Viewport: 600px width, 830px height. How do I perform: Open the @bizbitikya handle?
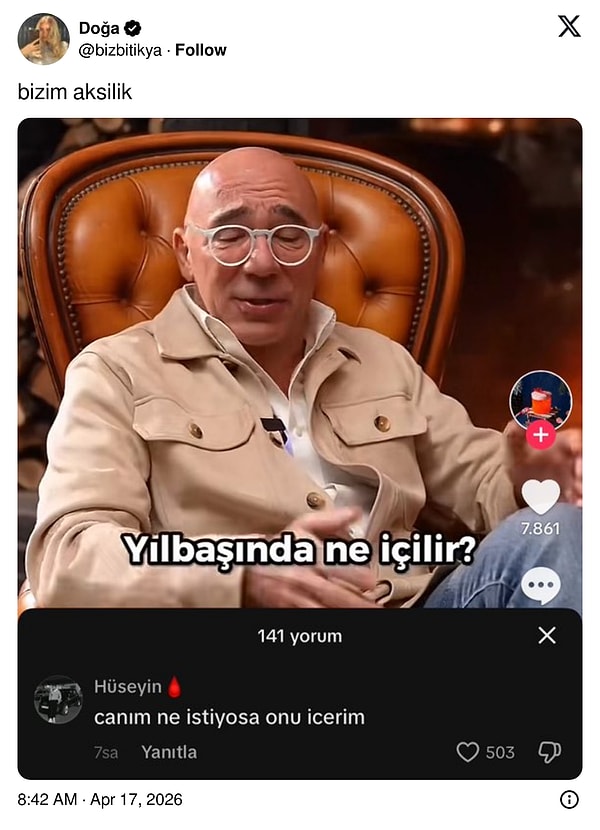coord(120,50)
